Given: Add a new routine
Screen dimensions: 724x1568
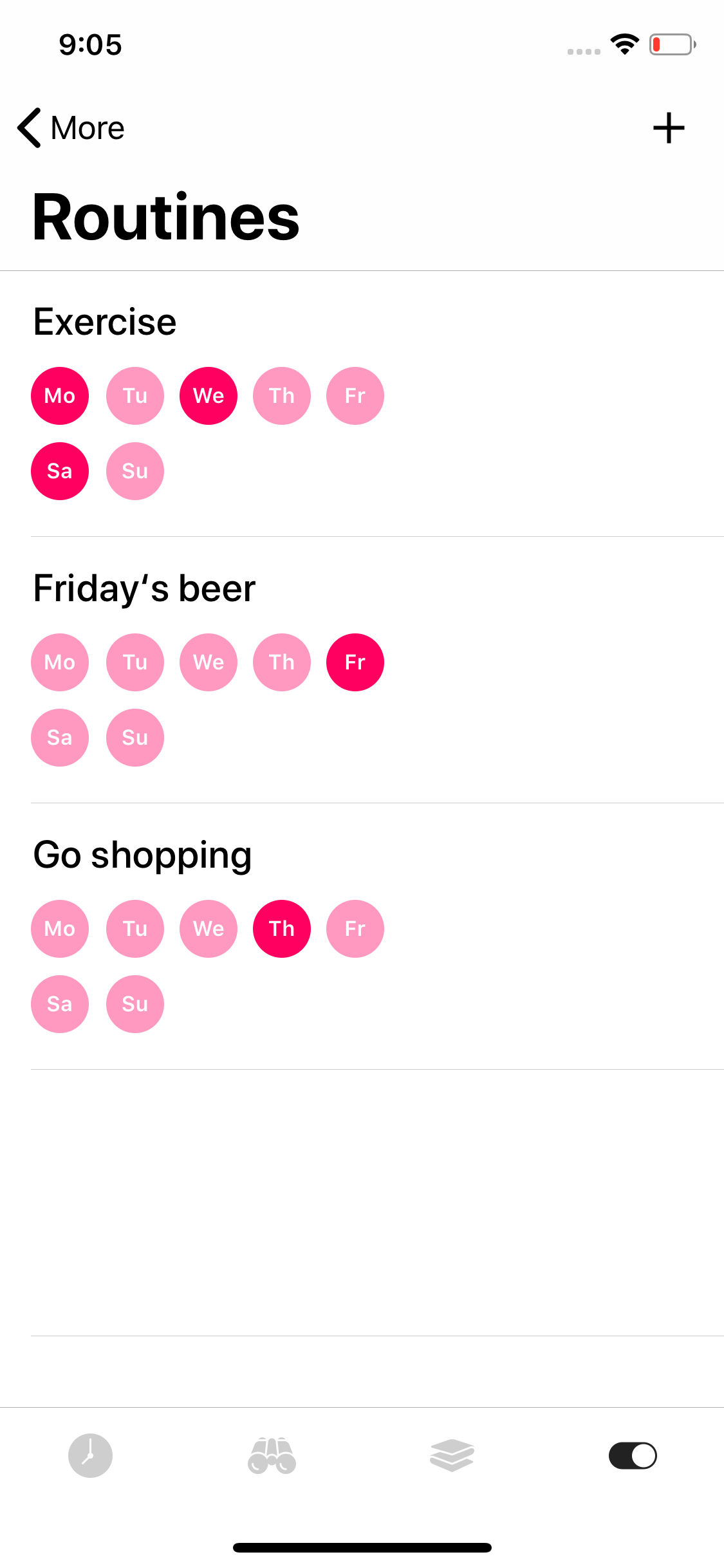Looking at the screenshot, I should click(x=669, y=127).
